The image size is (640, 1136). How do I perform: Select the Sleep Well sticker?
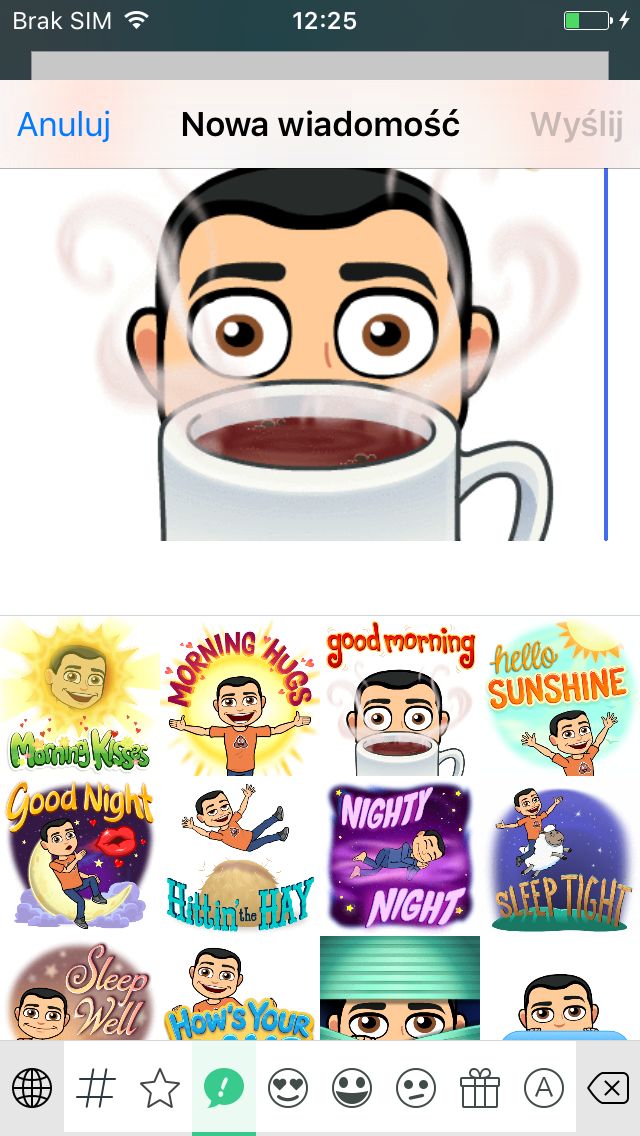(x=80, y=989)
